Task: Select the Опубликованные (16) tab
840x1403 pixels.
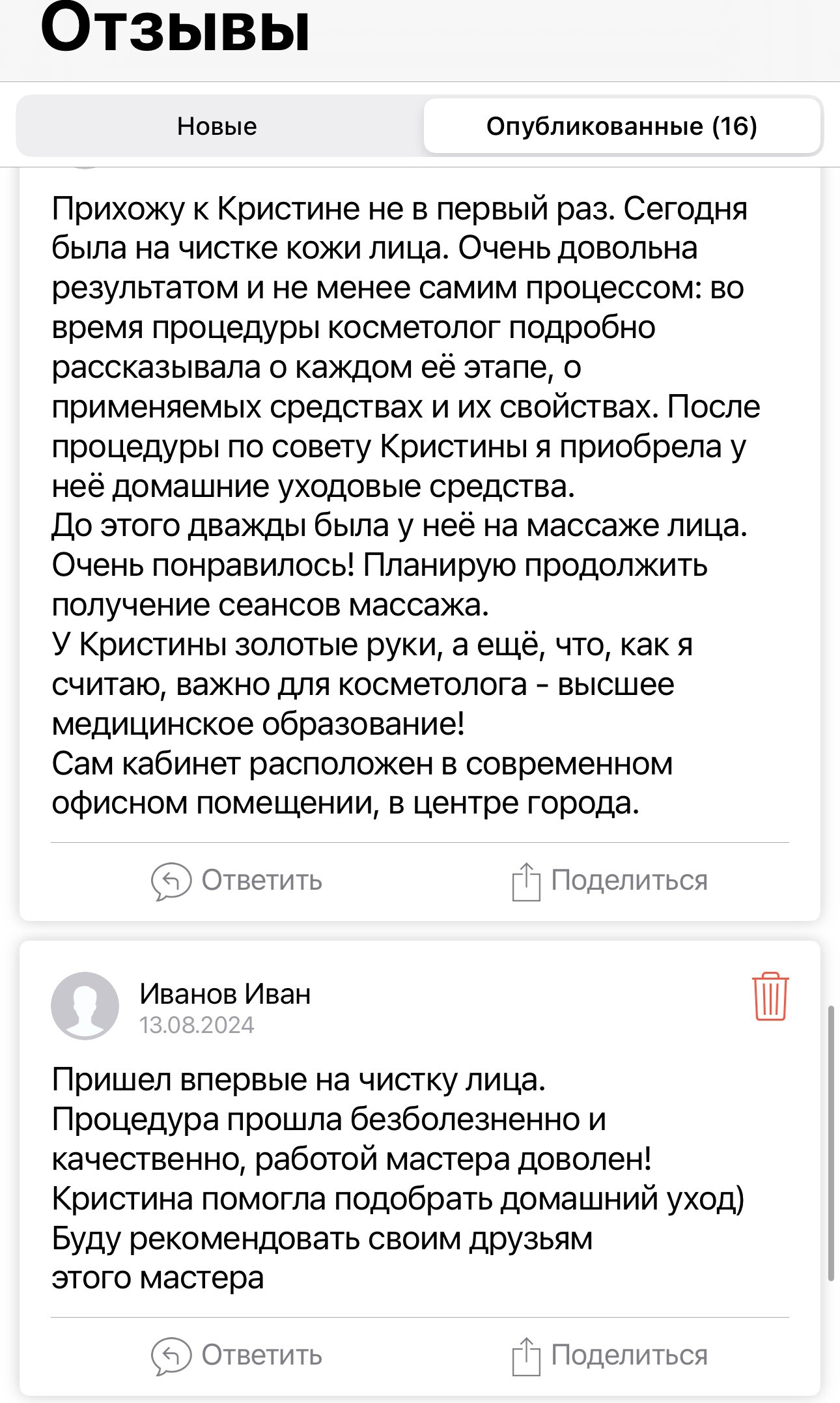Action: (621, 126)
